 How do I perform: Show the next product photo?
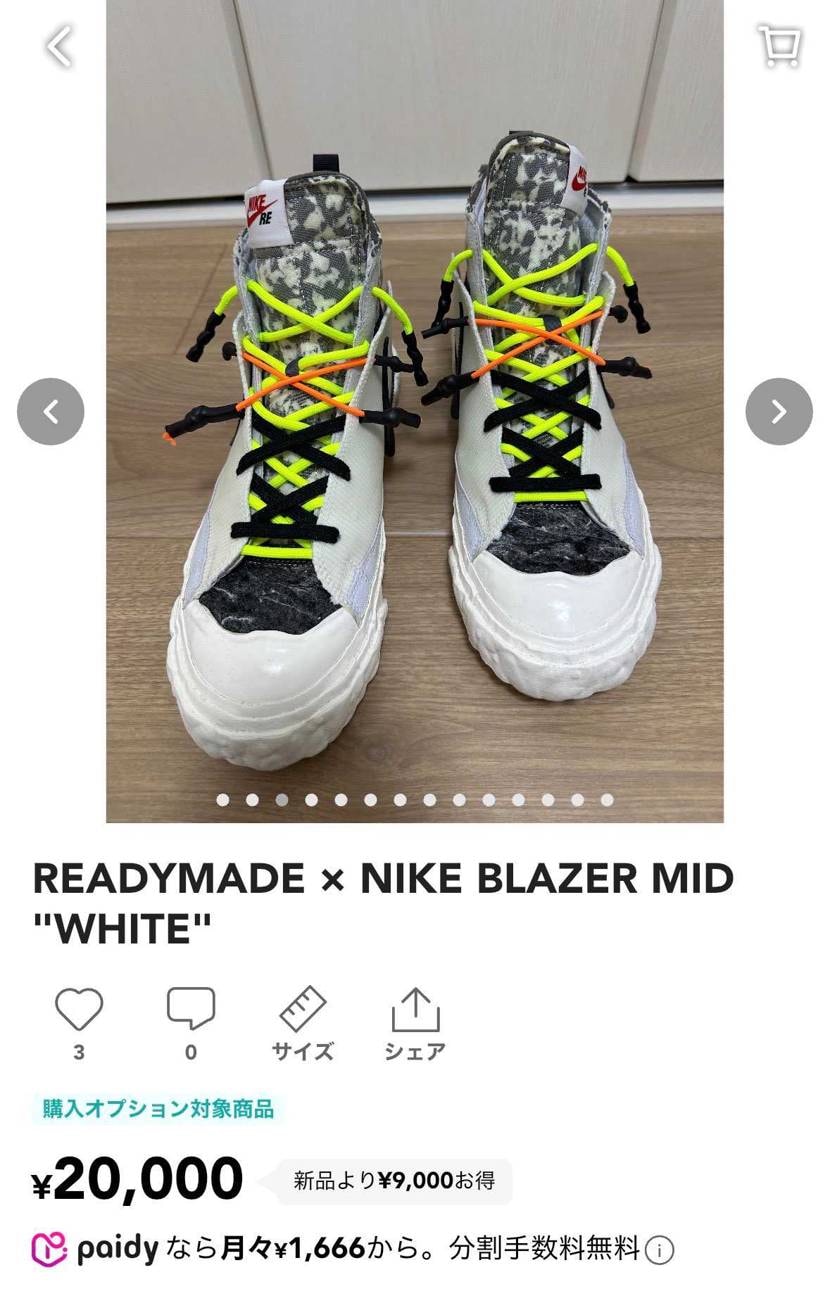[779, 411]
